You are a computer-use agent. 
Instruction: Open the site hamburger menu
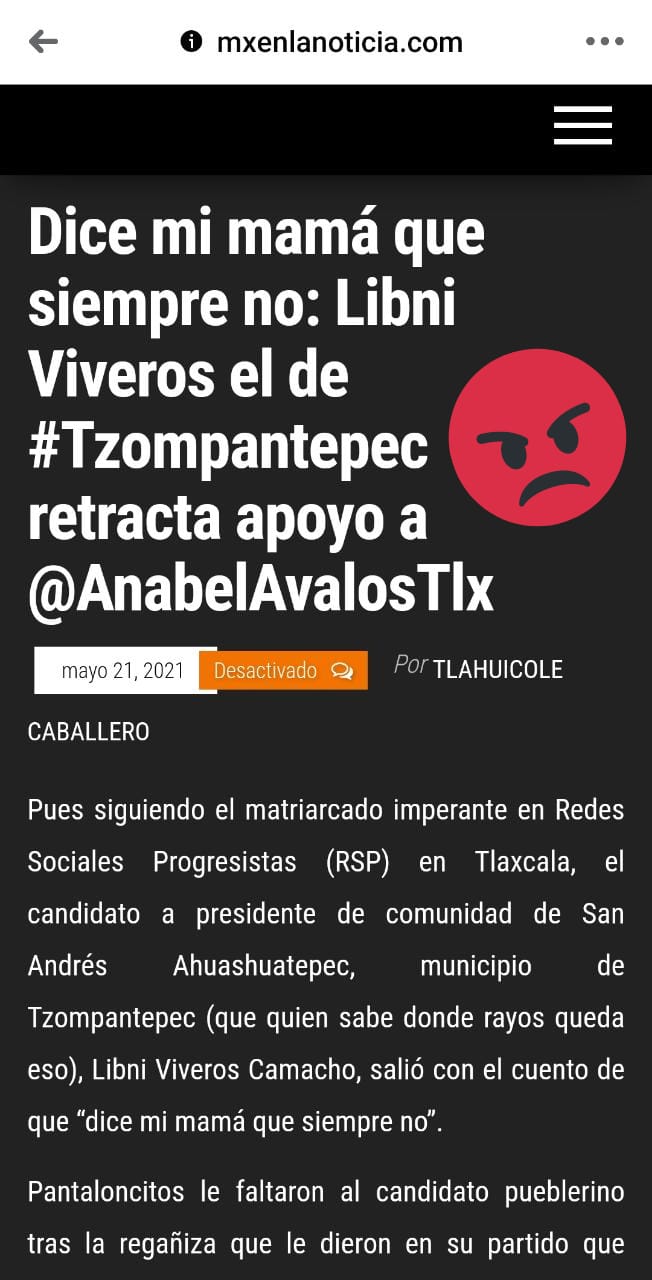[582, 126]
